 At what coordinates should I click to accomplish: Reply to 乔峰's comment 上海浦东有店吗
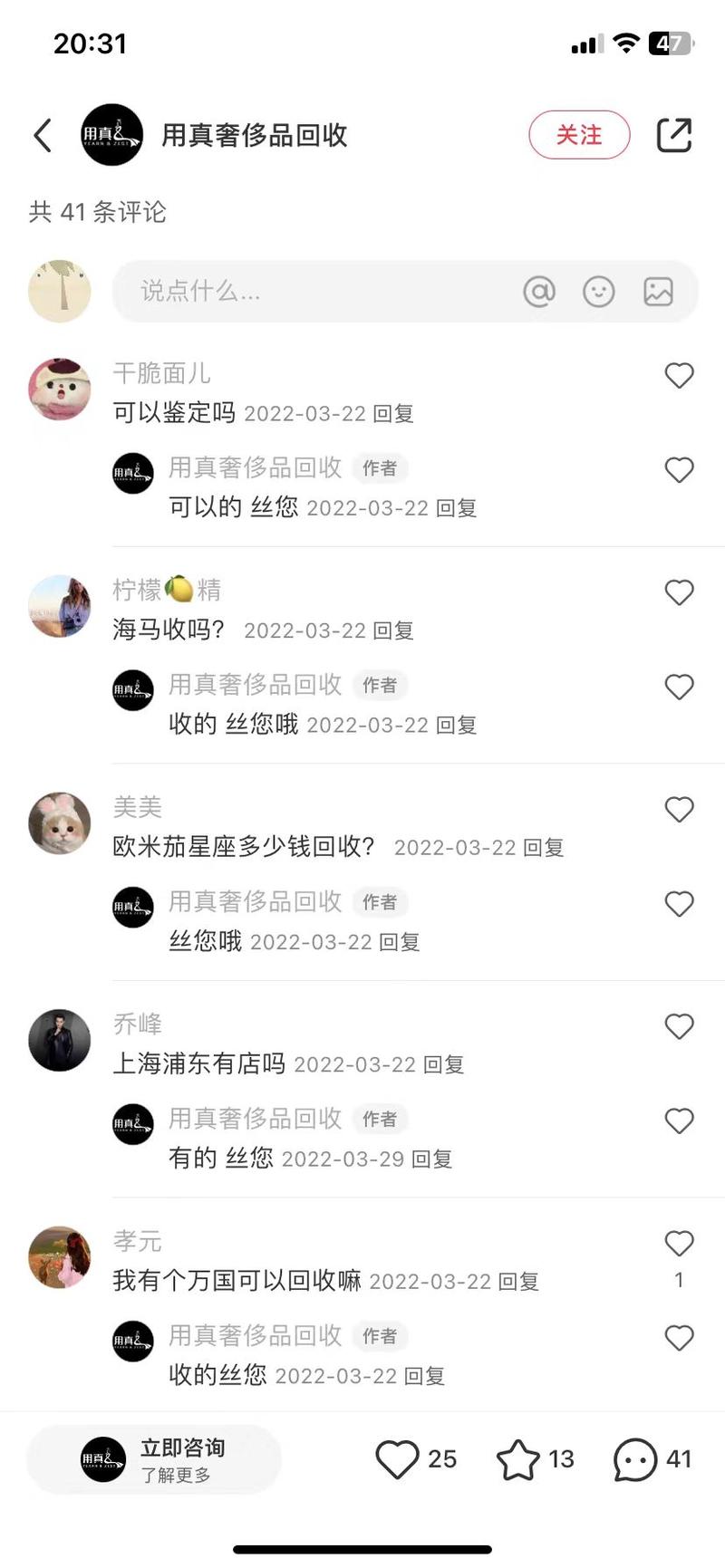pyautogui.click(x=443, y=1064)
